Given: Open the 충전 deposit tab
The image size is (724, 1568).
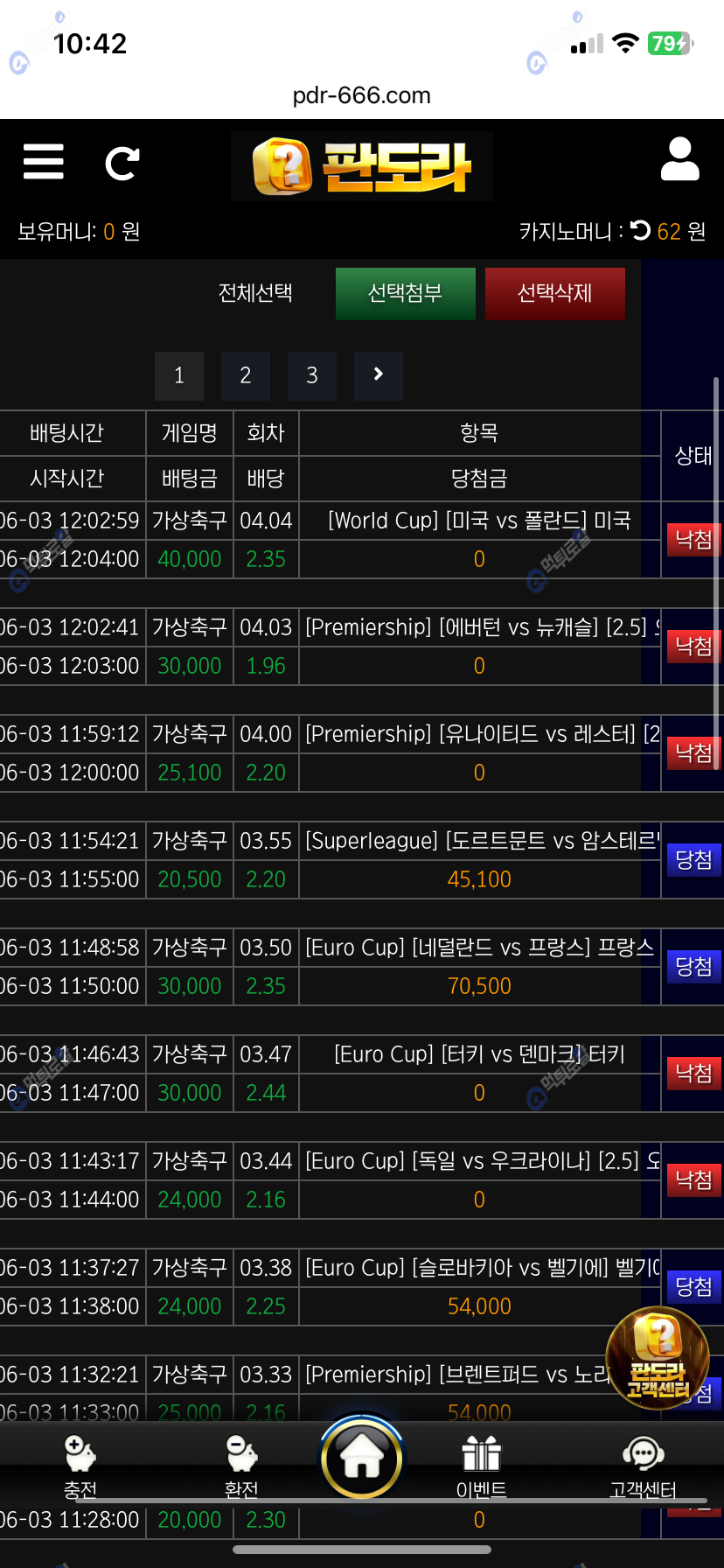Looking at the screenshot, I should click(80, 1464).
